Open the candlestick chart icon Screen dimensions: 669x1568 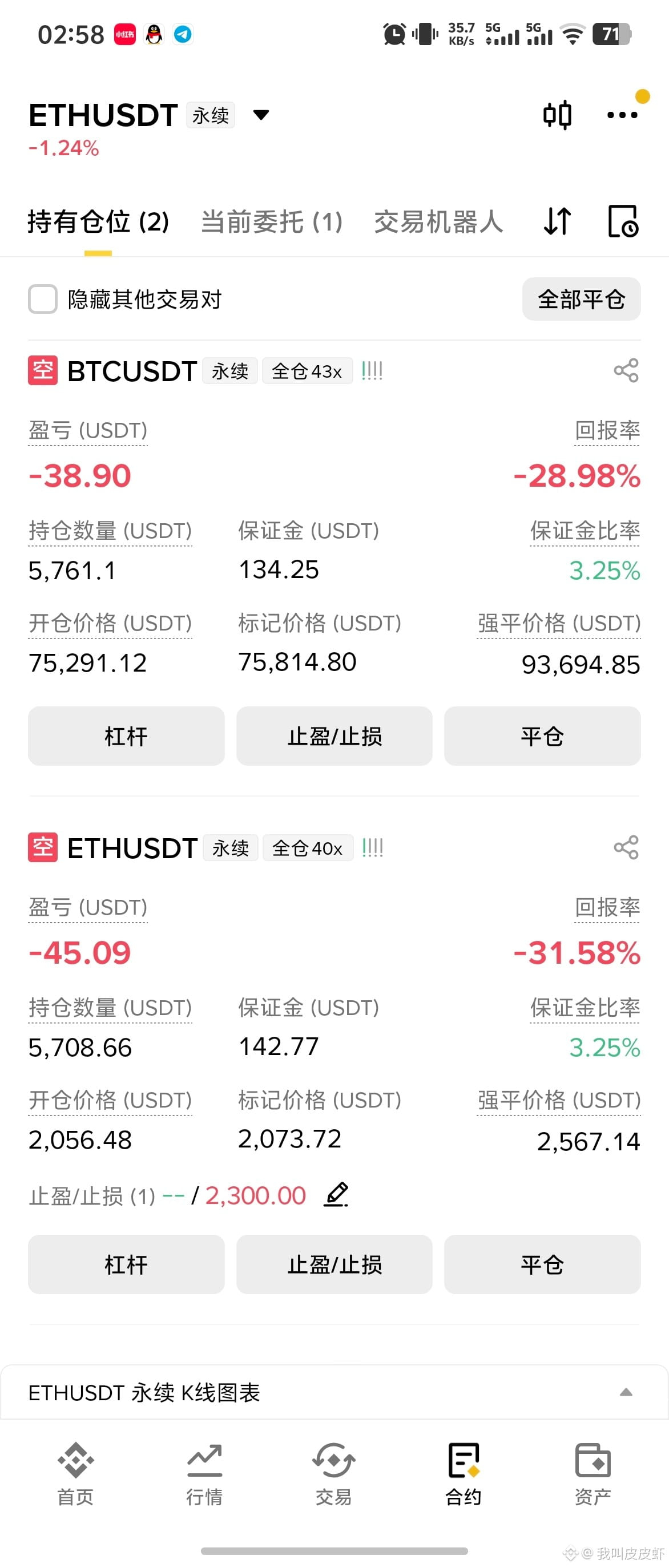pos(557,115)
